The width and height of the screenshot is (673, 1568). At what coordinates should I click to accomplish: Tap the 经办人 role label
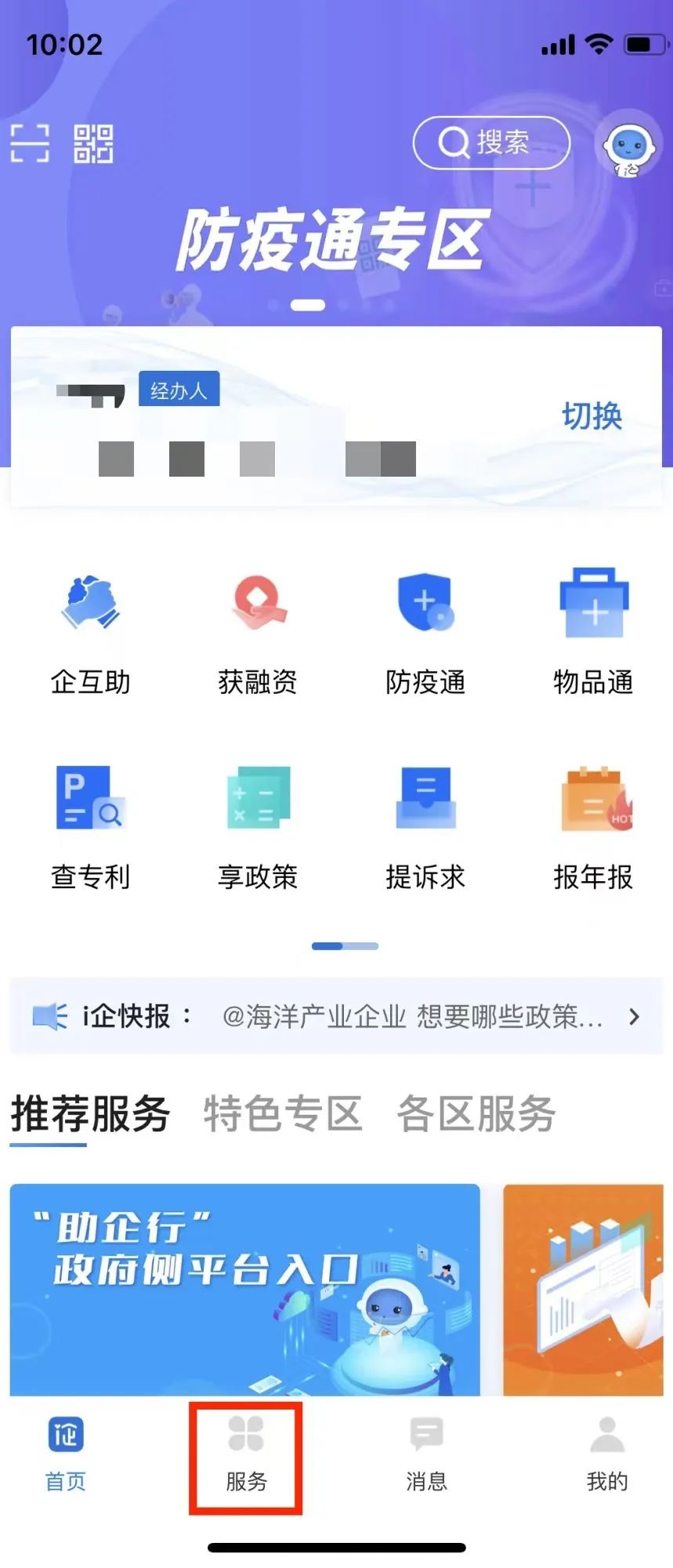pos(179,390)
